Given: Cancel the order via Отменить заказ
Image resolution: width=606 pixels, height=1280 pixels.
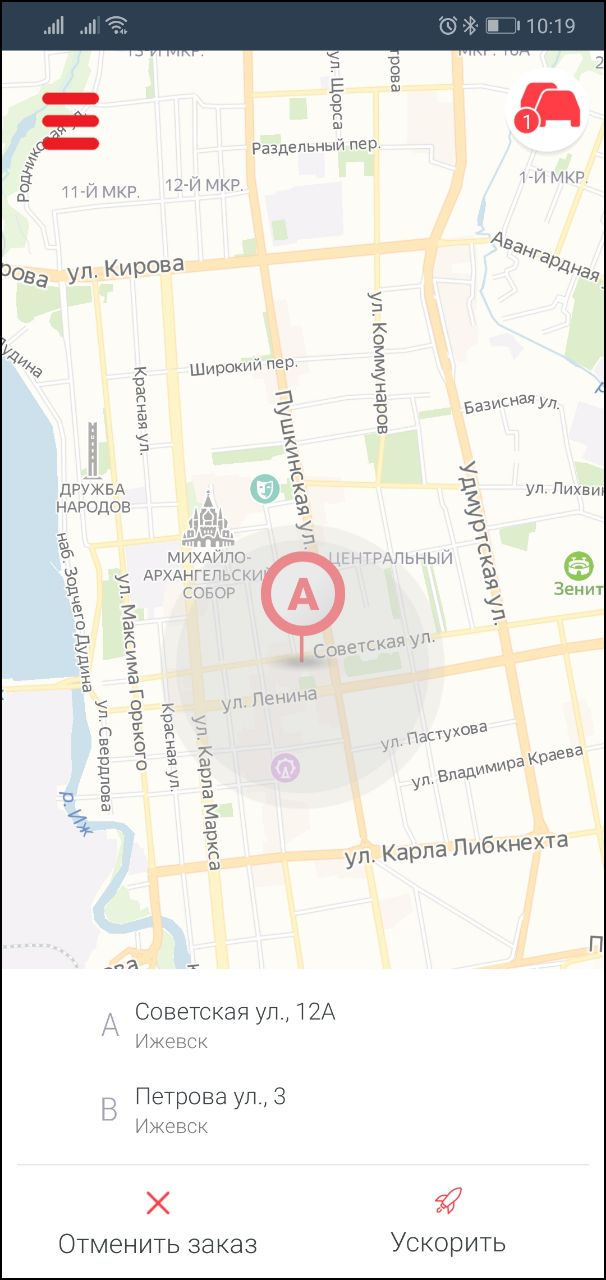Looking at the screenshot, I should point(158,1223).
